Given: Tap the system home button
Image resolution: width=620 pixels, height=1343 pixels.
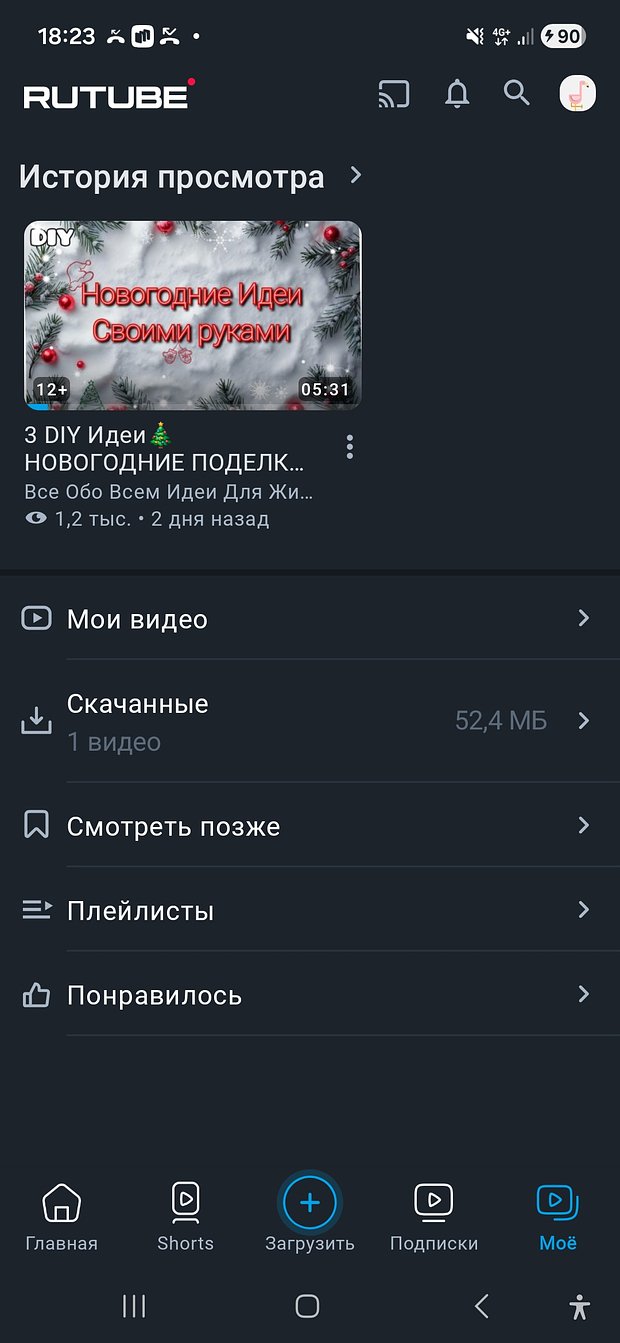Looking at the screenshot, I should (x=308, y=1305).
